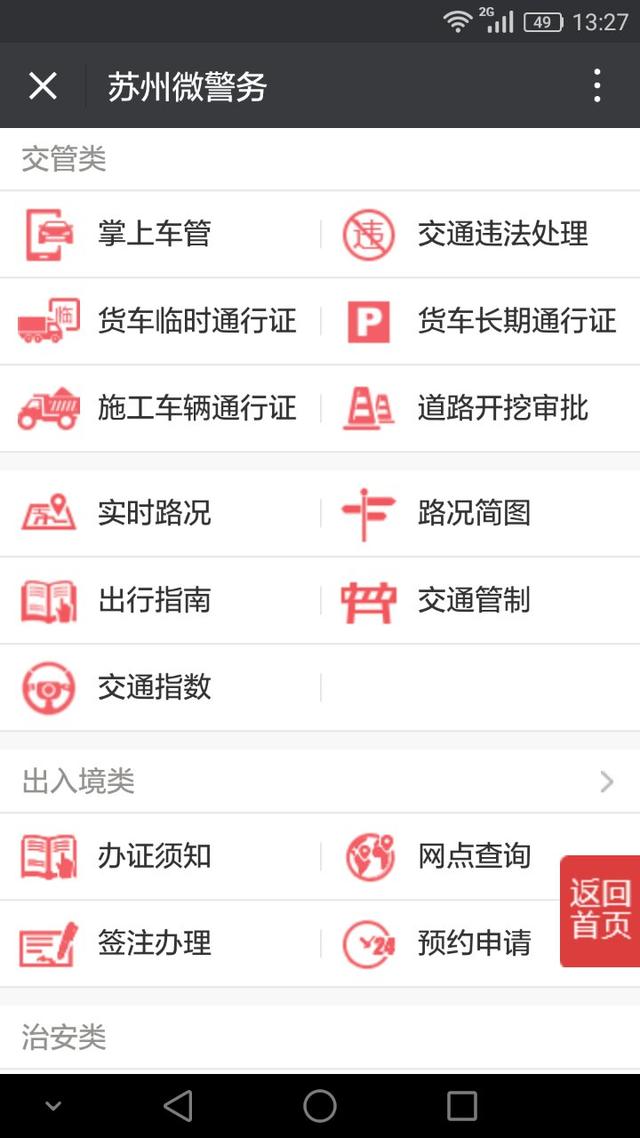
Task: Close the 苏州微警务 page
Action: (43, 86)
